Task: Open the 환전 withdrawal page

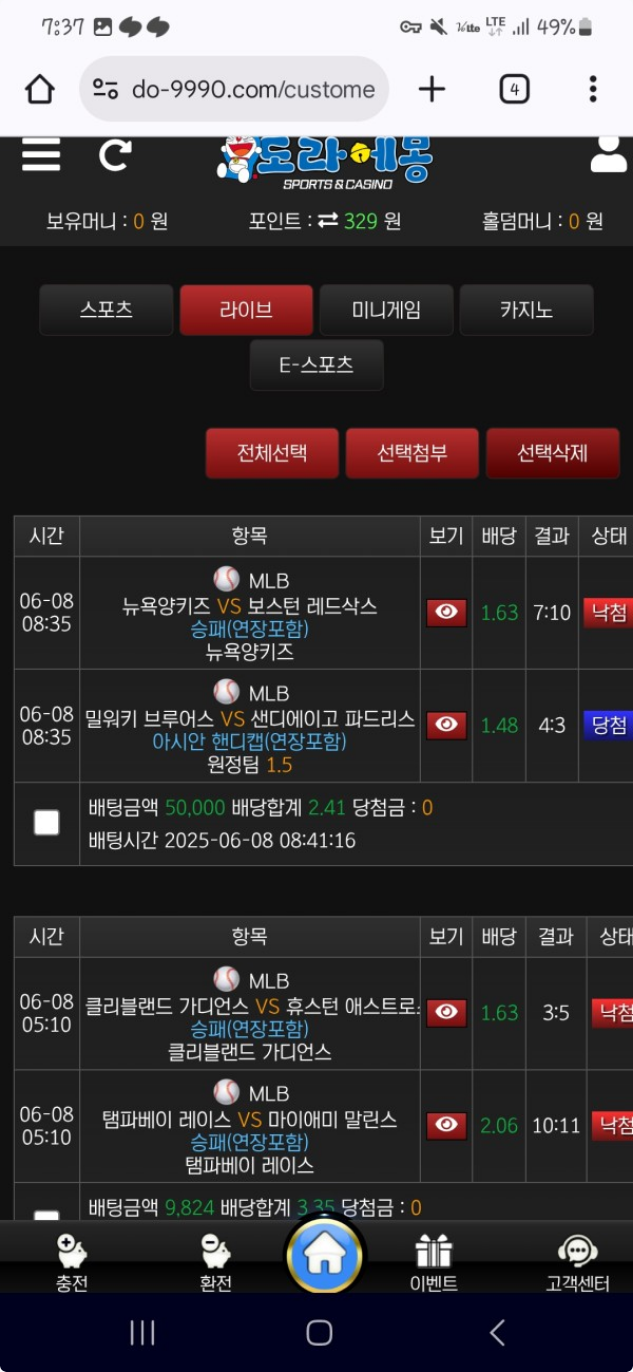Action: tap(216, 1262)
